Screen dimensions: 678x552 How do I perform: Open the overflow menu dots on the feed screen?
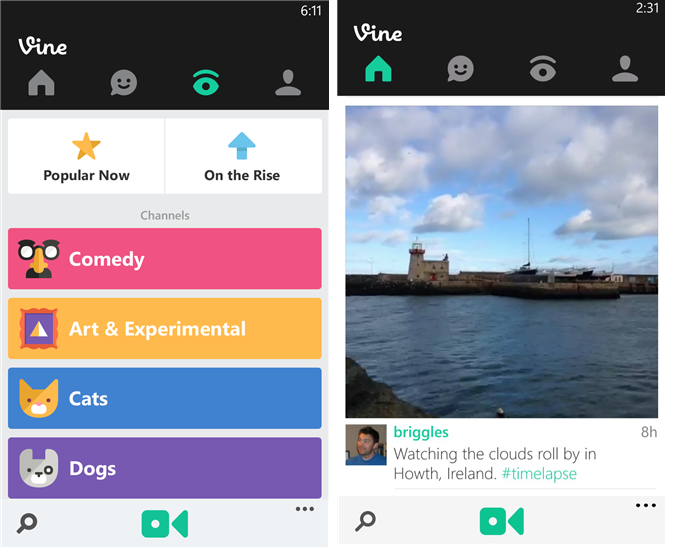coord(646,506)
